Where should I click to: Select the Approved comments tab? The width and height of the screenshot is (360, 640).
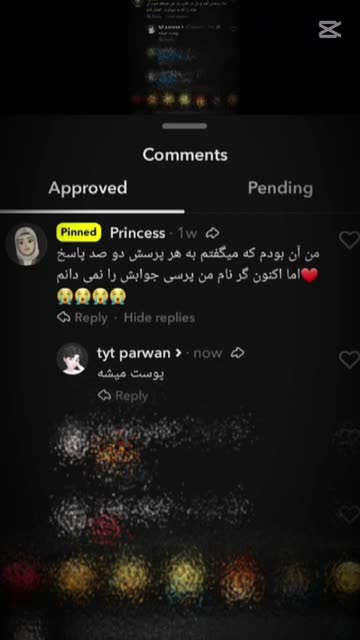[x=88, y=188]
